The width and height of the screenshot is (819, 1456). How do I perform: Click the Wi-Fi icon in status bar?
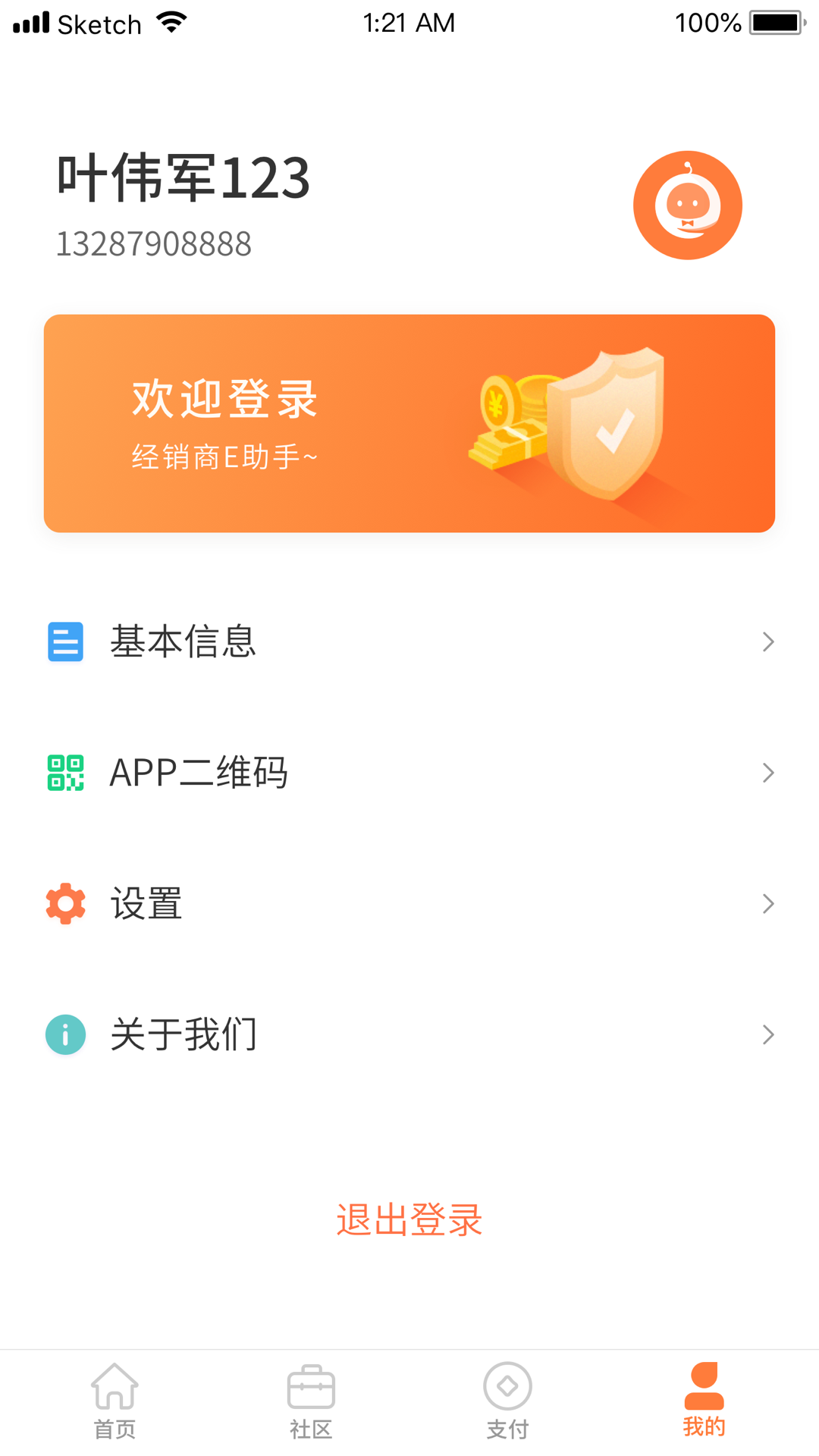171,20
